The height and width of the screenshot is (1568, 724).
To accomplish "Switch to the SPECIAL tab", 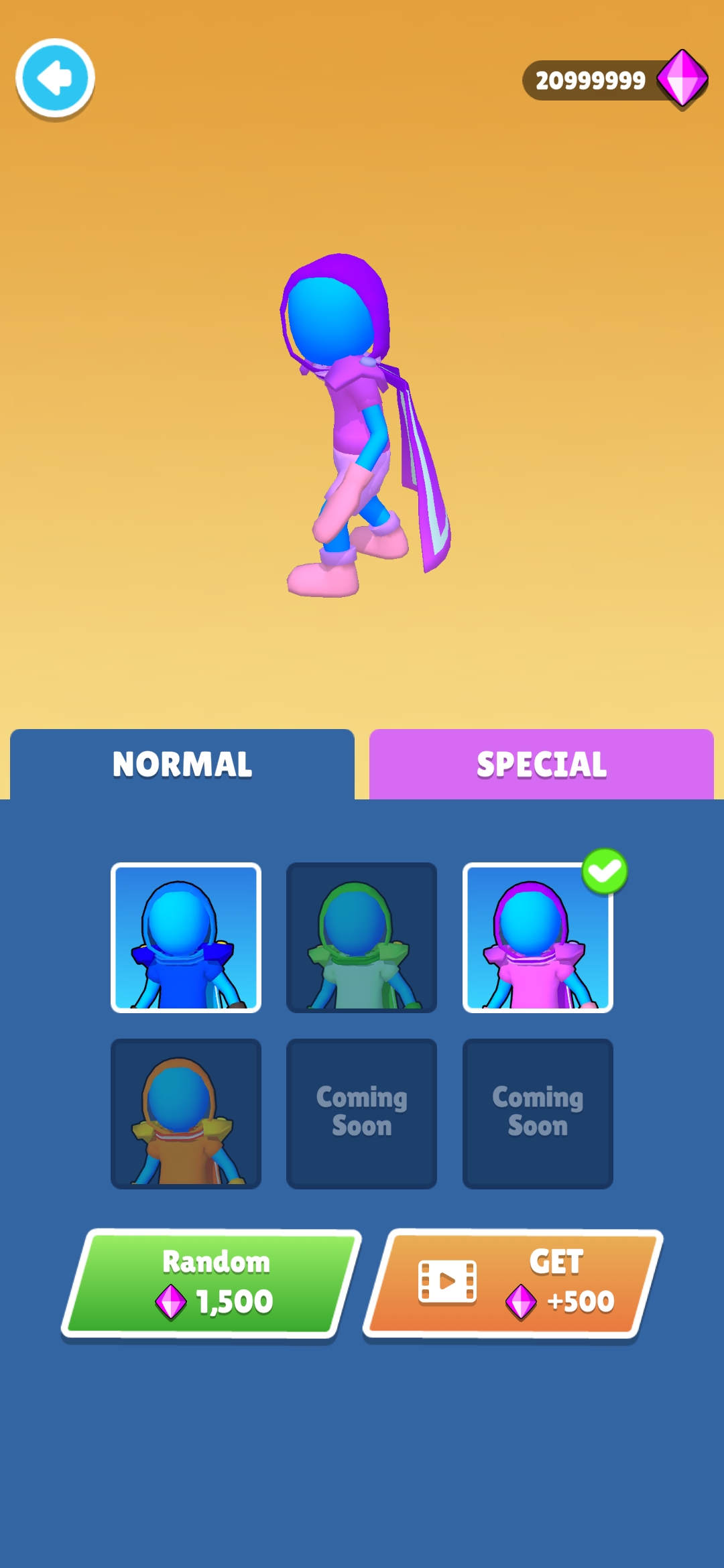I will pyautogui.click(x=541, y=765).
